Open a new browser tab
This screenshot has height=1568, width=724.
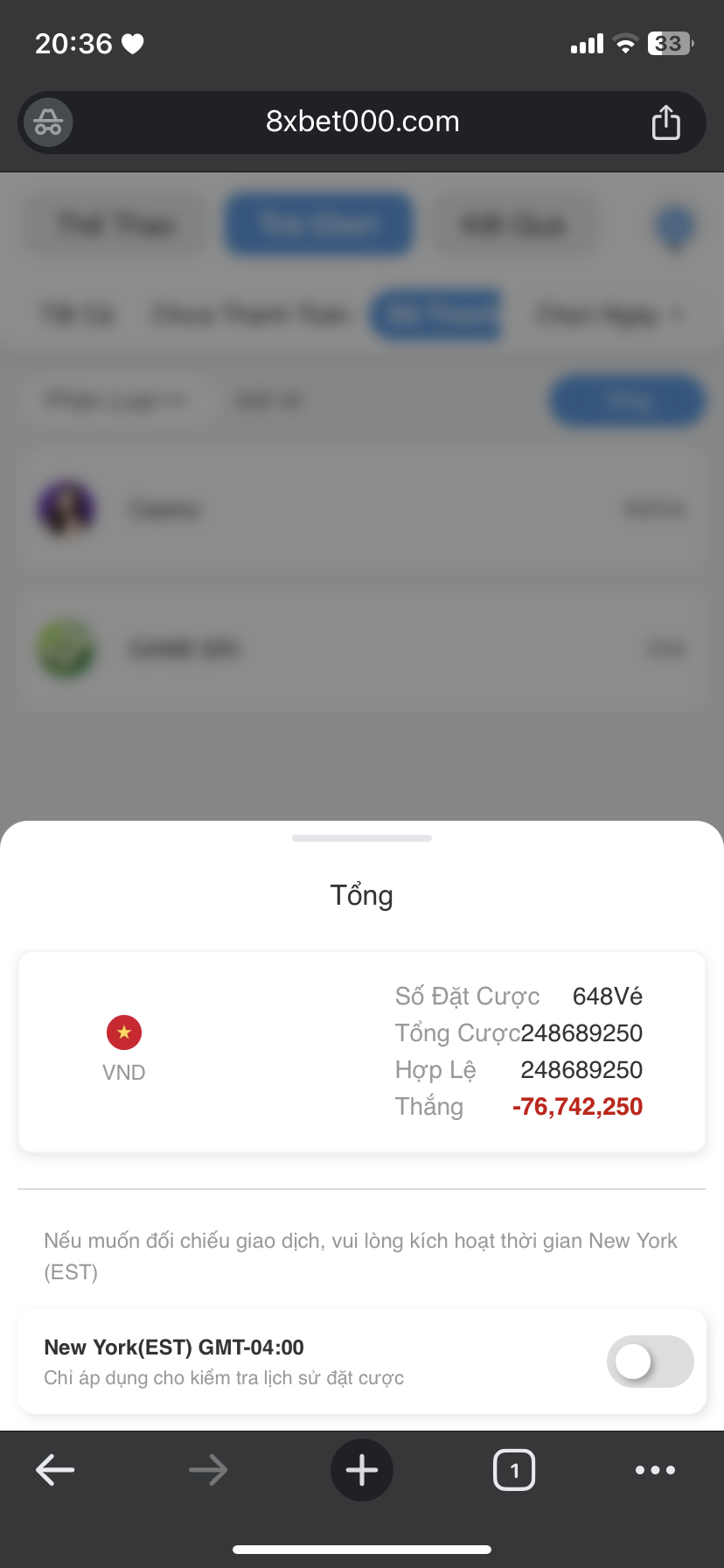361,1470
